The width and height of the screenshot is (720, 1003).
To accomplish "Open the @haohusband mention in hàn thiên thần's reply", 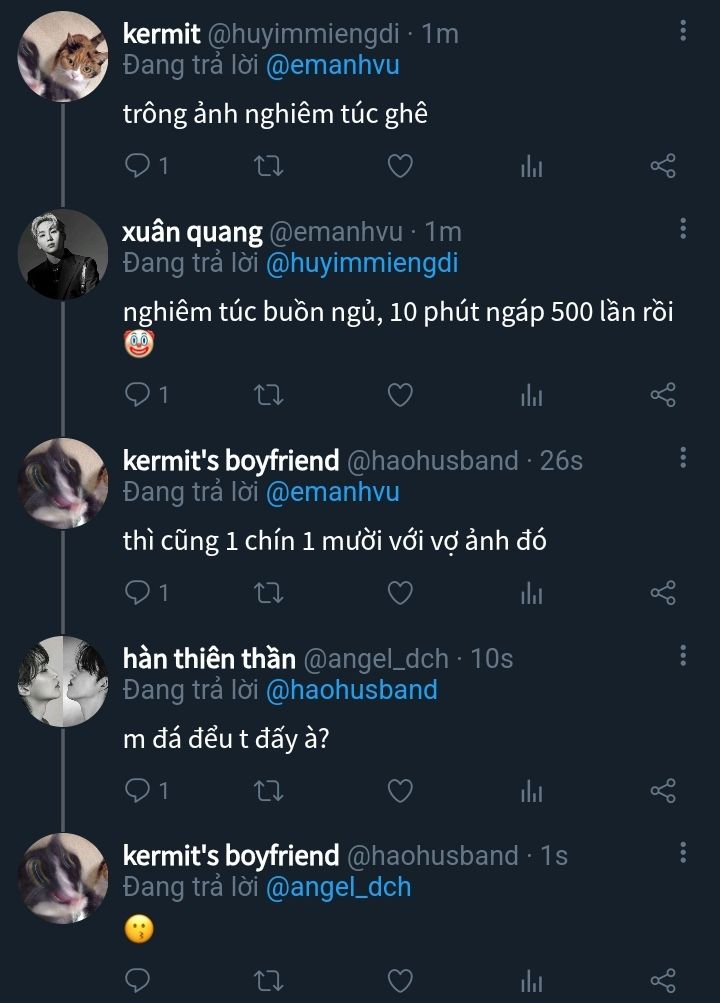I will coord(352,689).
